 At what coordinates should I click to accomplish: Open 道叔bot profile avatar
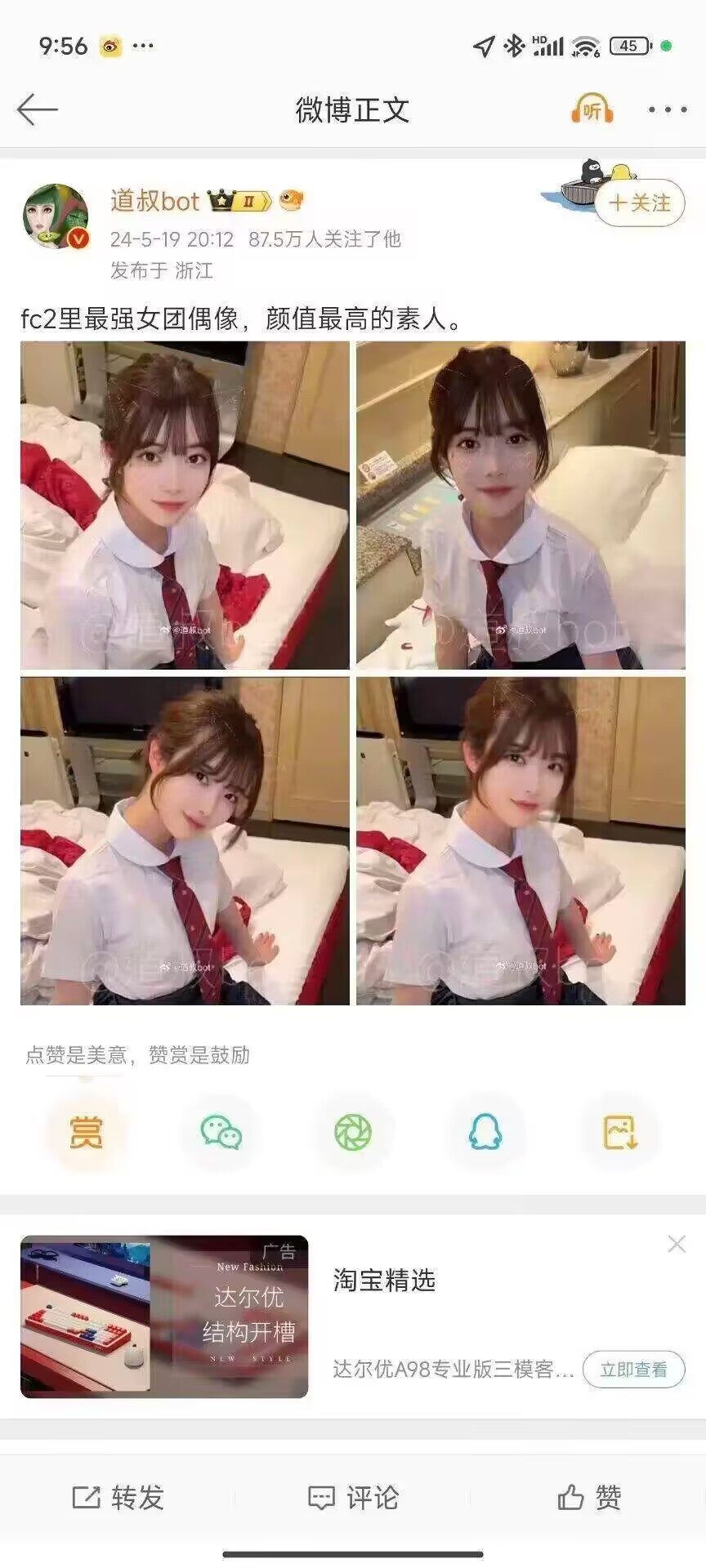coord(56,216)
